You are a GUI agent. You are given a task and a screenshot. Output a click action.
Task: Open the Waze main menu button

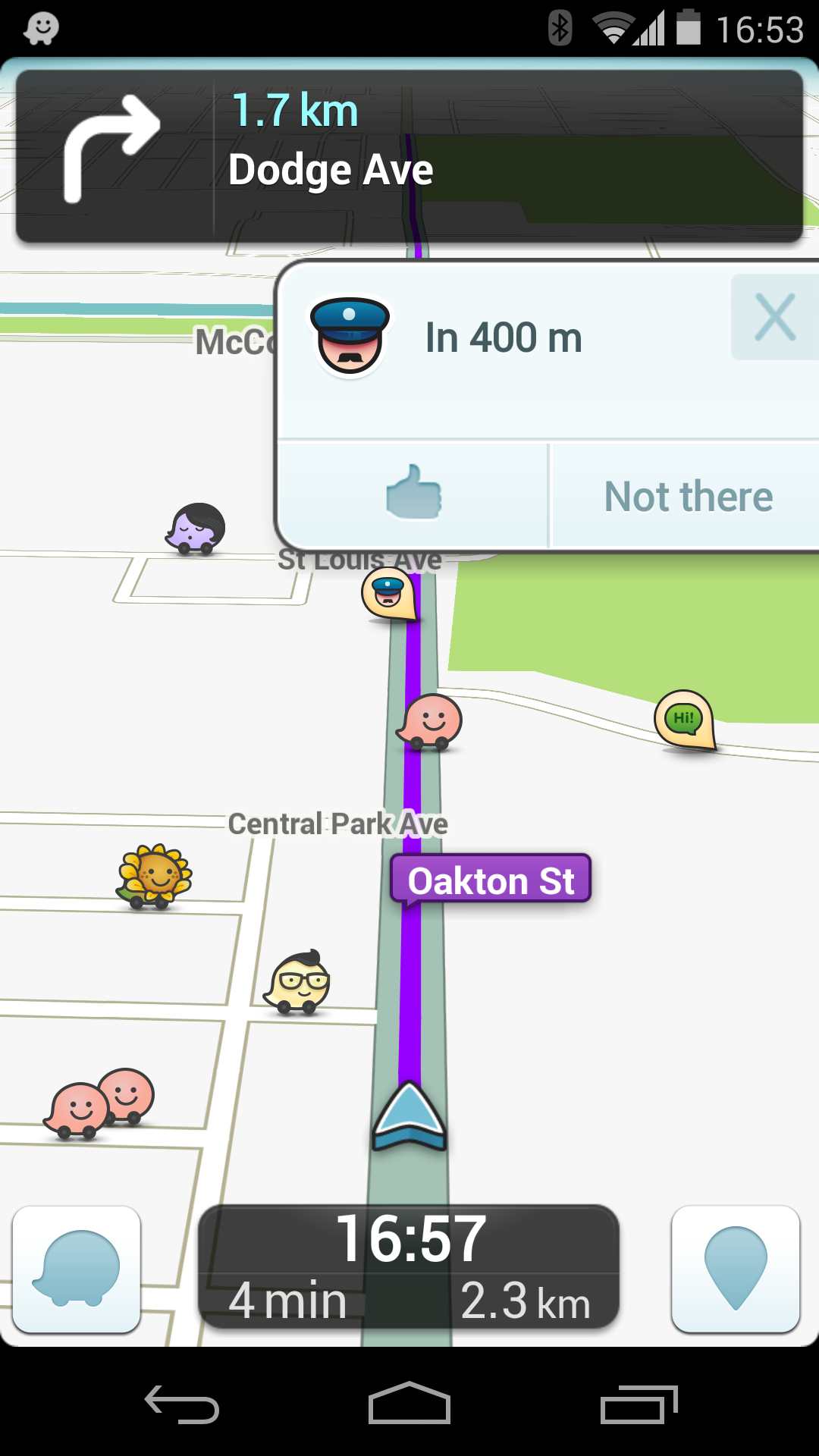pyautogui.click(x=77, y=1269)
